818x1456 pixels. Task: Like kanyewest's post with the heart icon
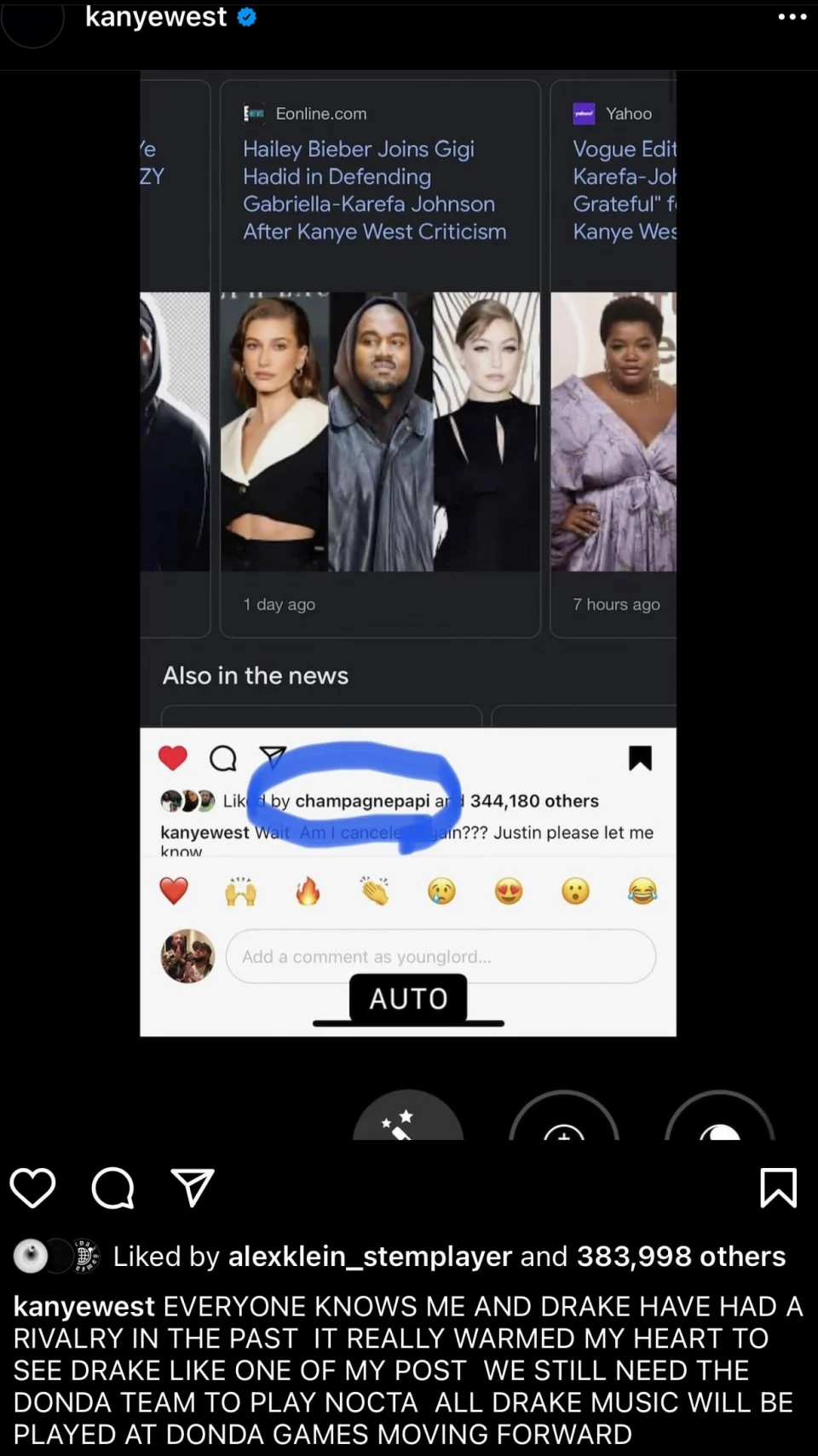32,1188
